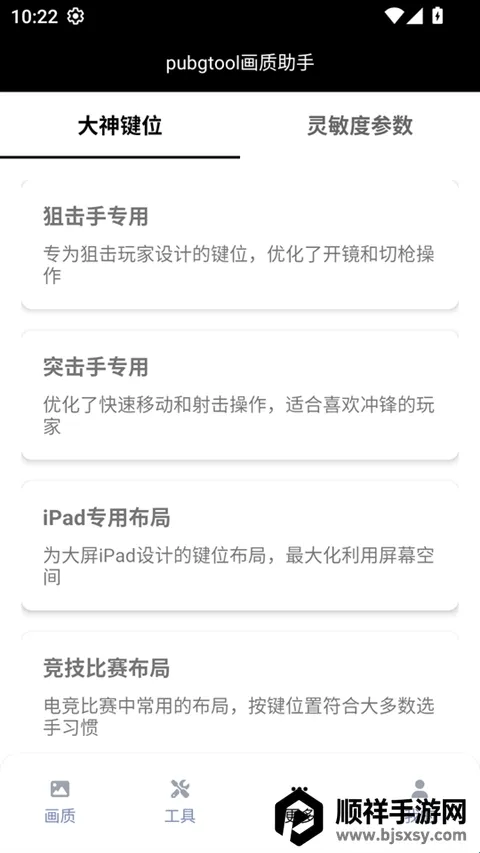
Task: Switch to the 灵敏度参数 tab
Action: pyautogui.click(x=360, y=126)
